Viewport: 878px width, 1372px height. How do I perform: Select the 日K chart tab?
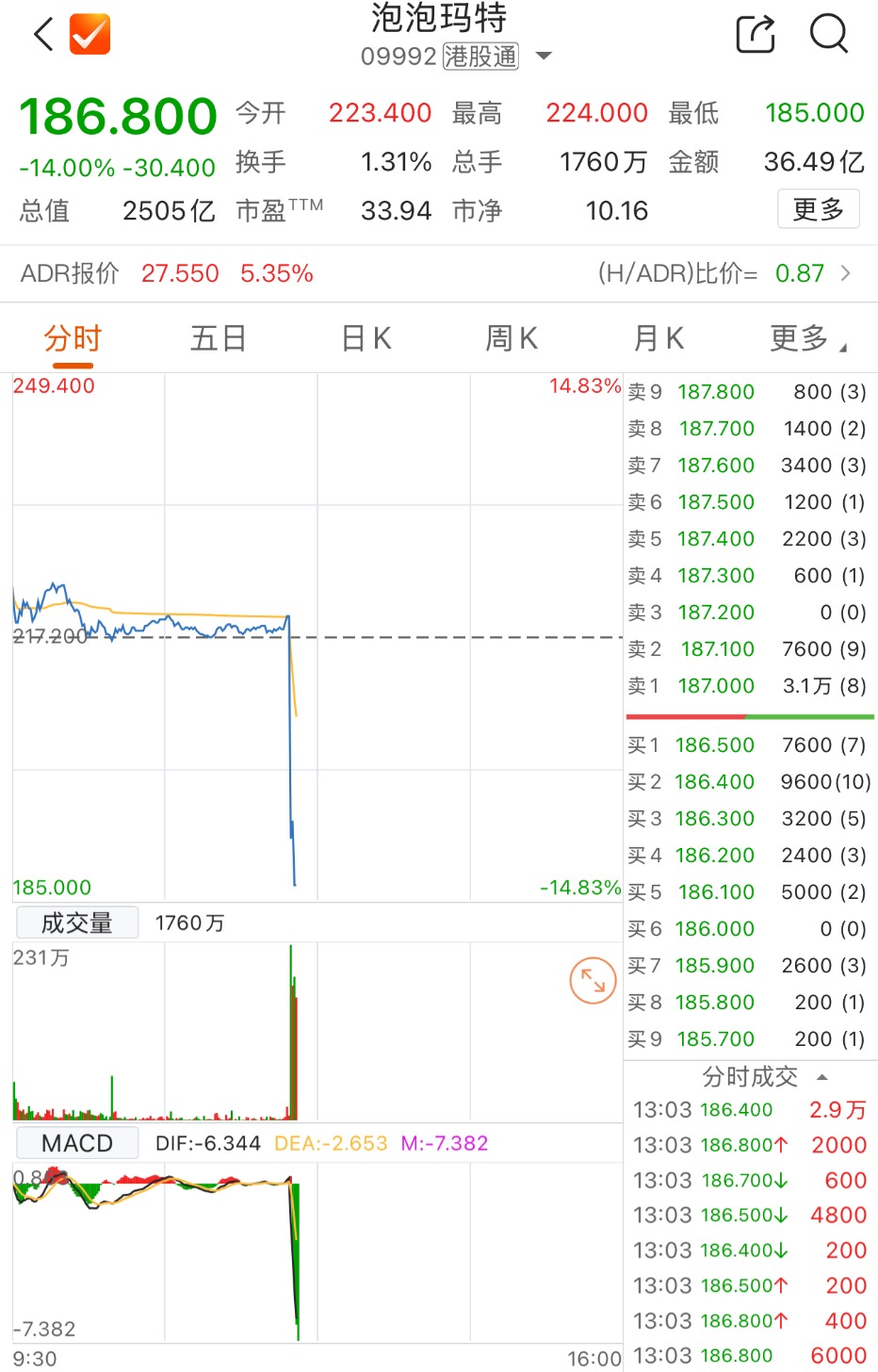pyautogui.click(x=366, y=338)
